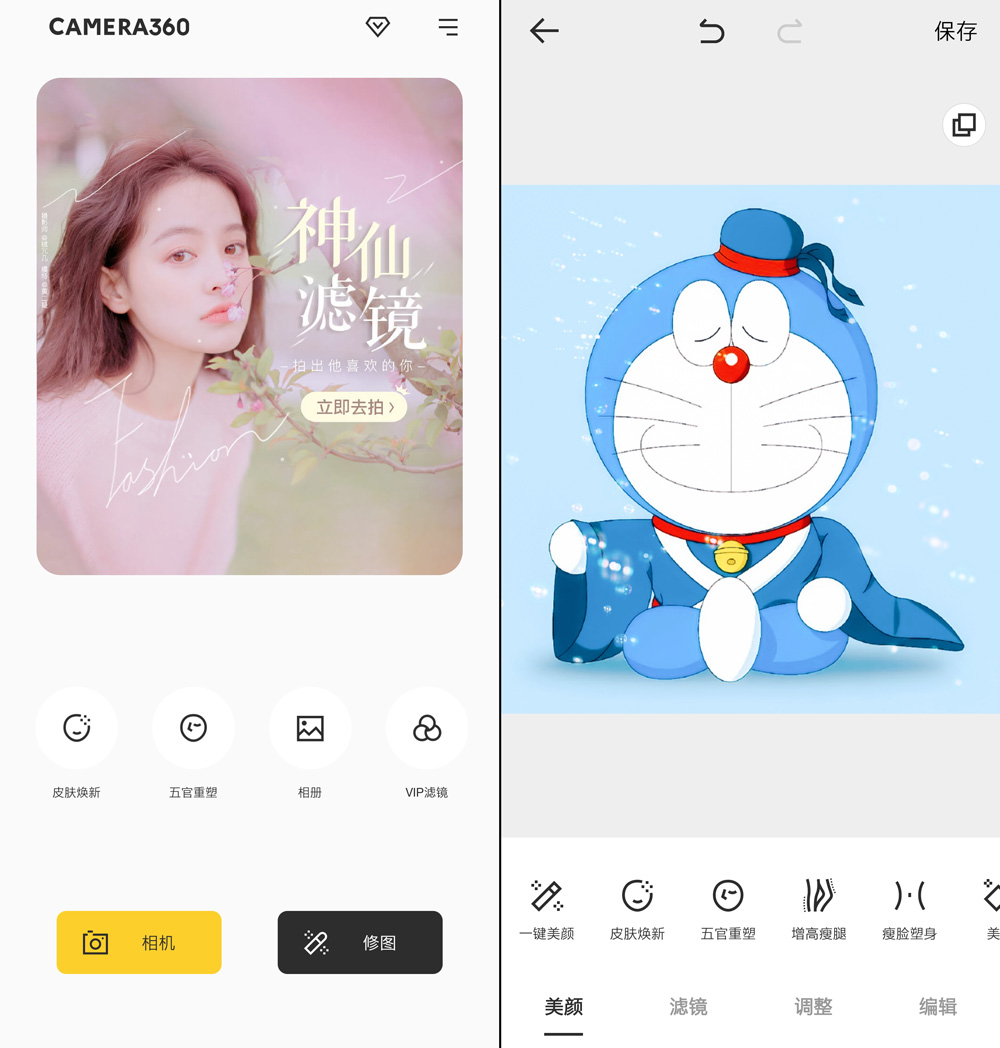The image size is (1000, 1048).
Task: Tap the compare overlay icon
Action: point(964,125)
